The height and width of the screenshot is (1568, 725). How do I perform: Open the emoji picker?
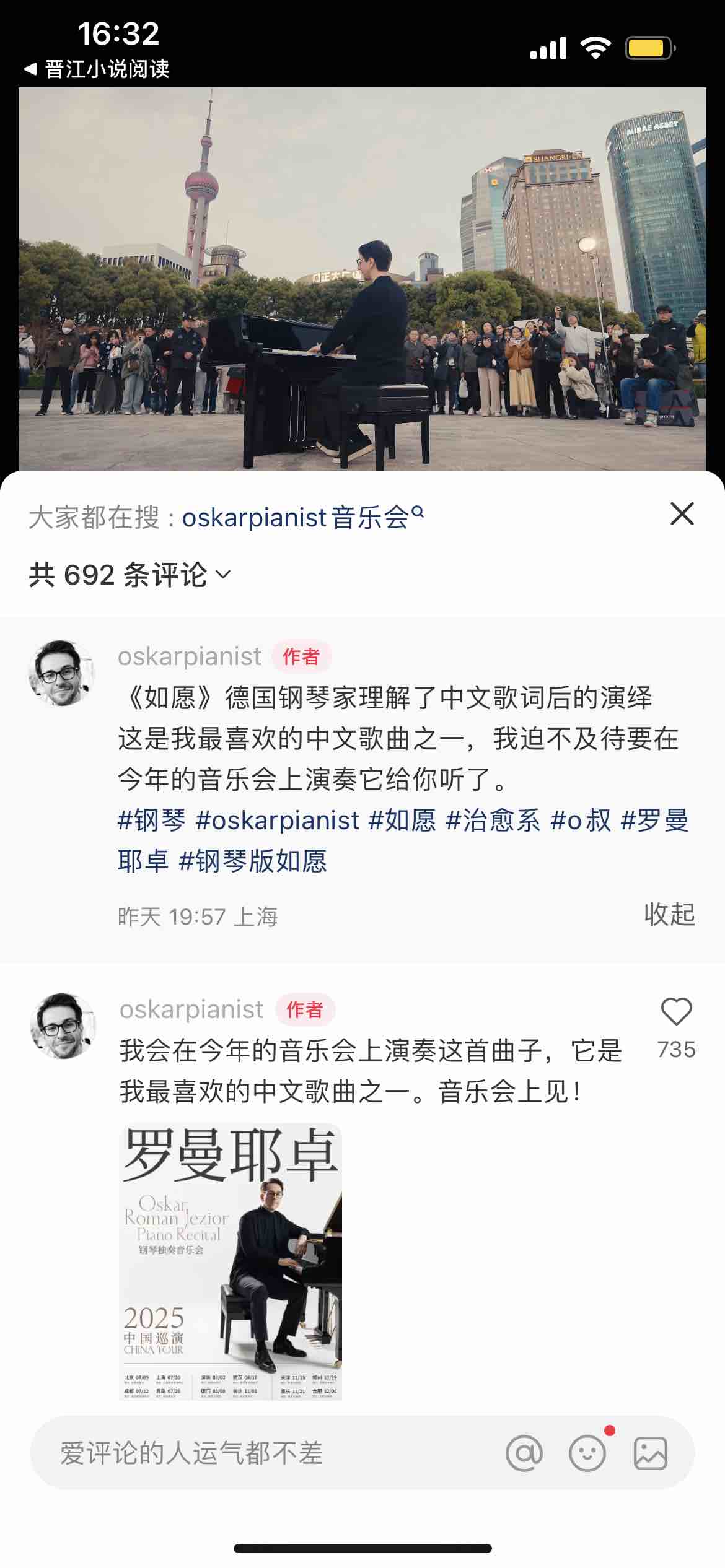(587, 1453)
